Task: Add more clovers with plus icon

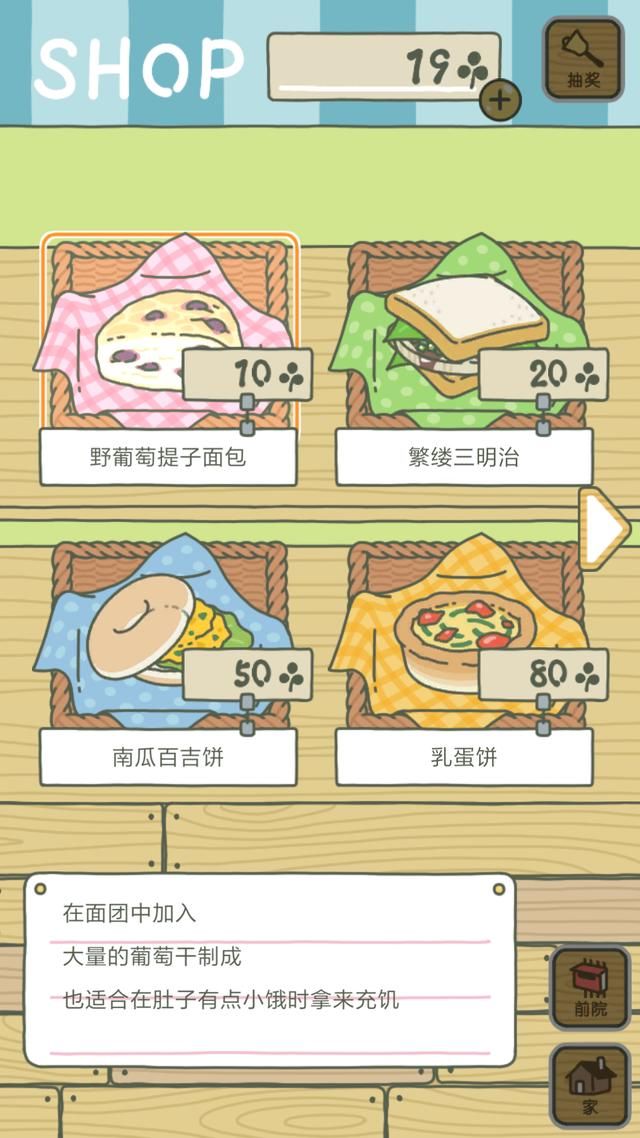Action: (x=501, y=99)
